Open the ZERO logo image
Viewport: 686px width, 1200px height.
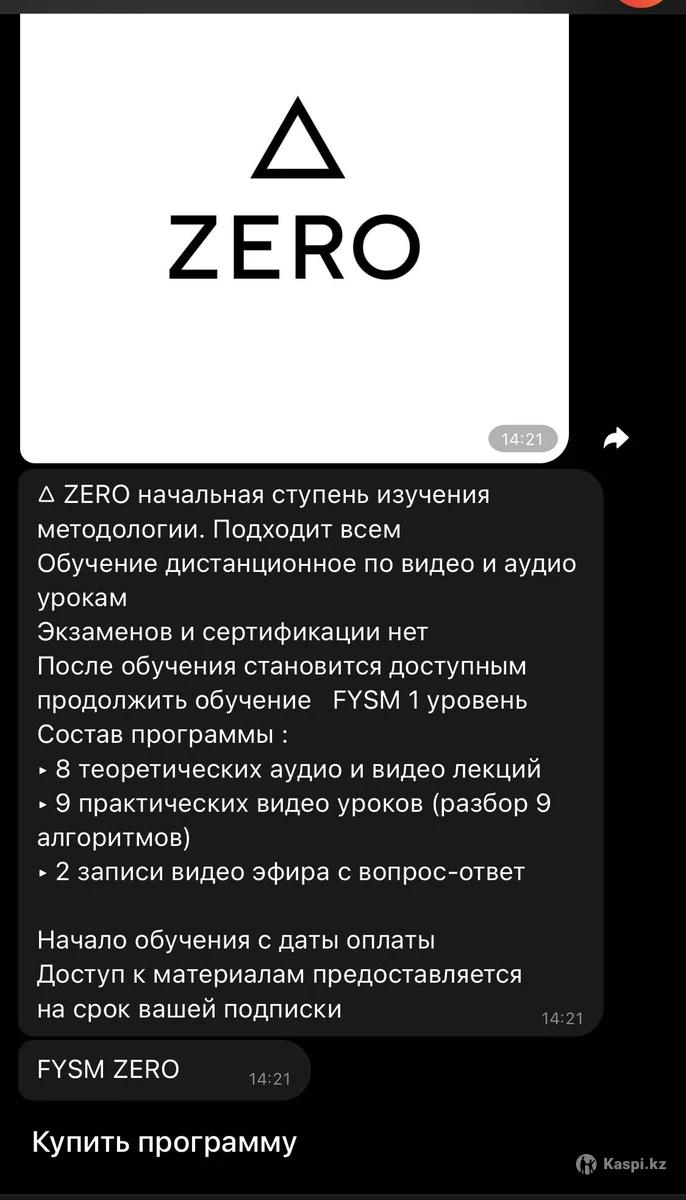(294, 230)
